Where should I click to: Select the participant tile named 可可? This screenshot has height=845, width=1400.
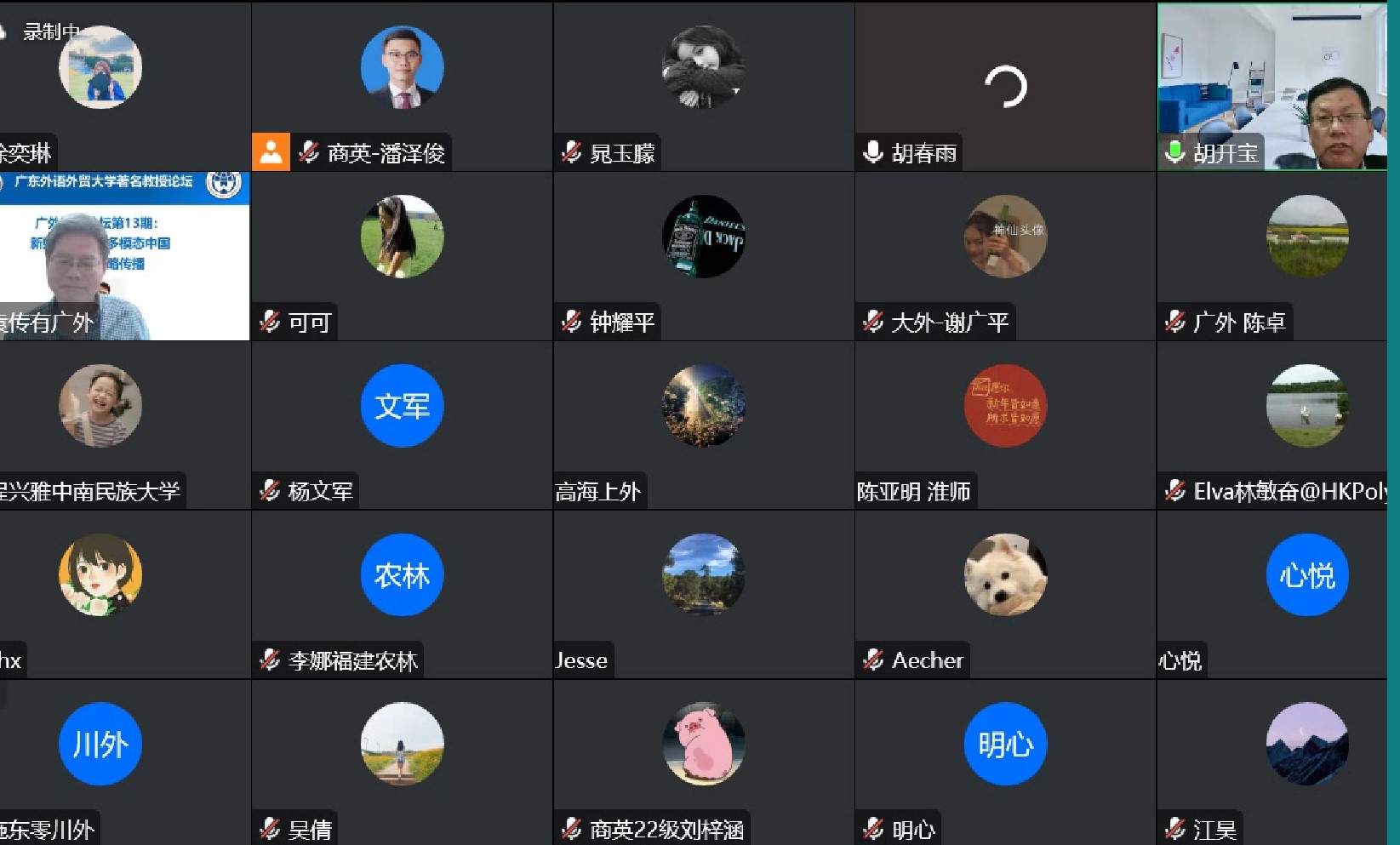click(402, 254)
